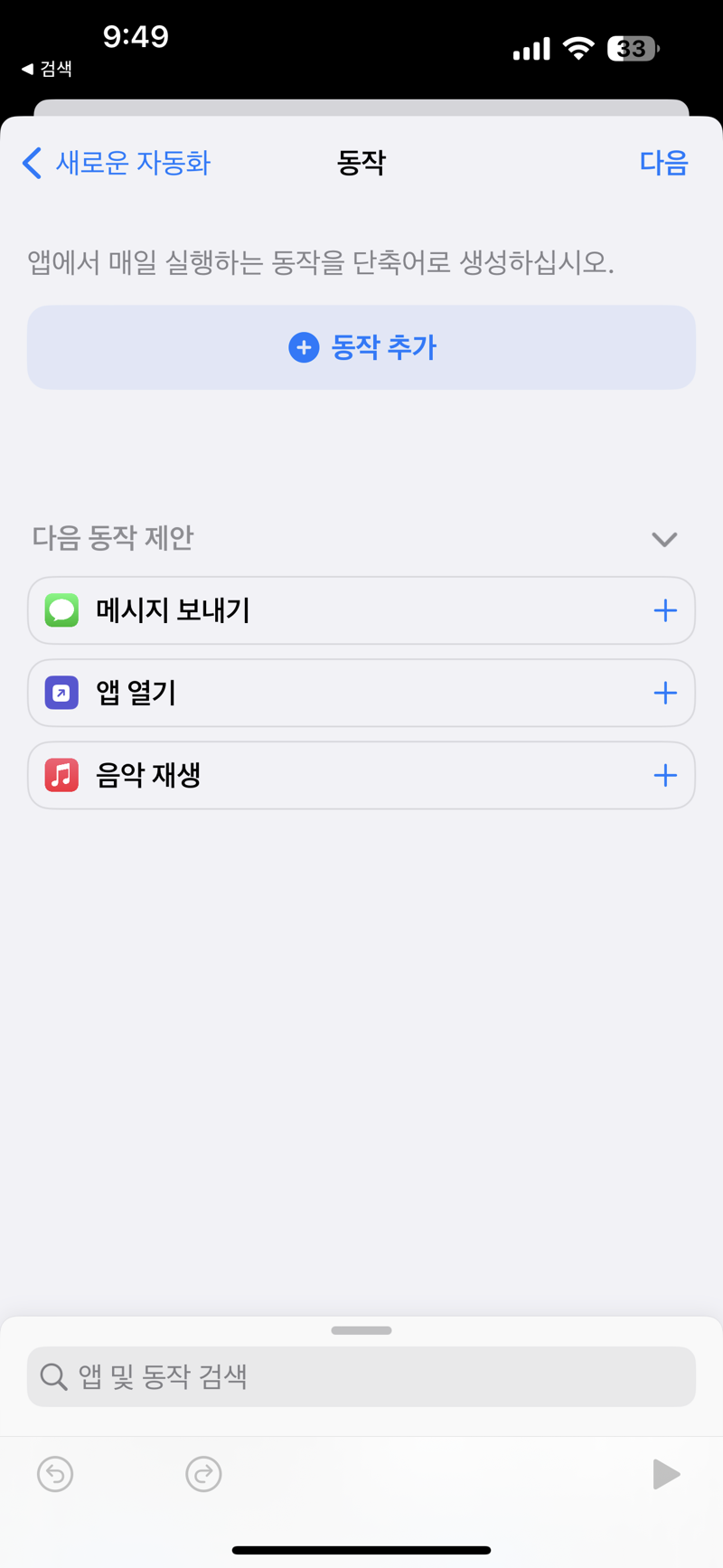Add 앱 열기 with its plus icon
Viewport: 723px width, 1568px height.
(665, 693)
